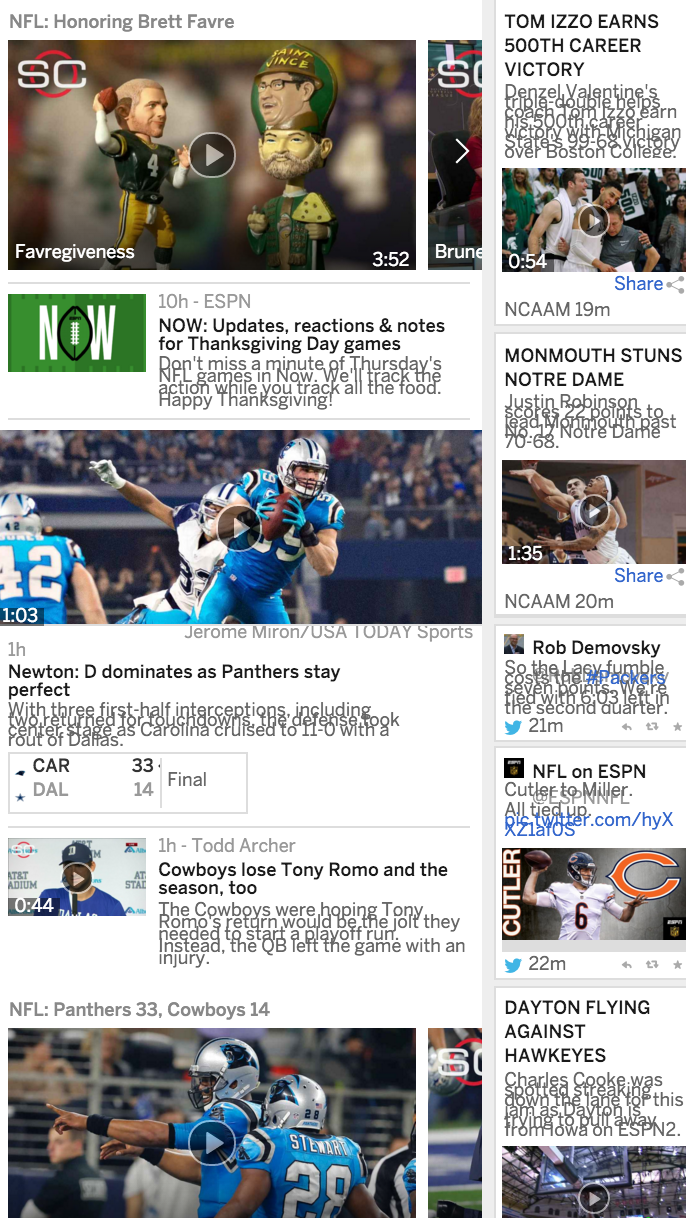Play Tony Romo press conference video thumbnail
Viewport: 686px width, 1218px height.
[x=77, y=877]
